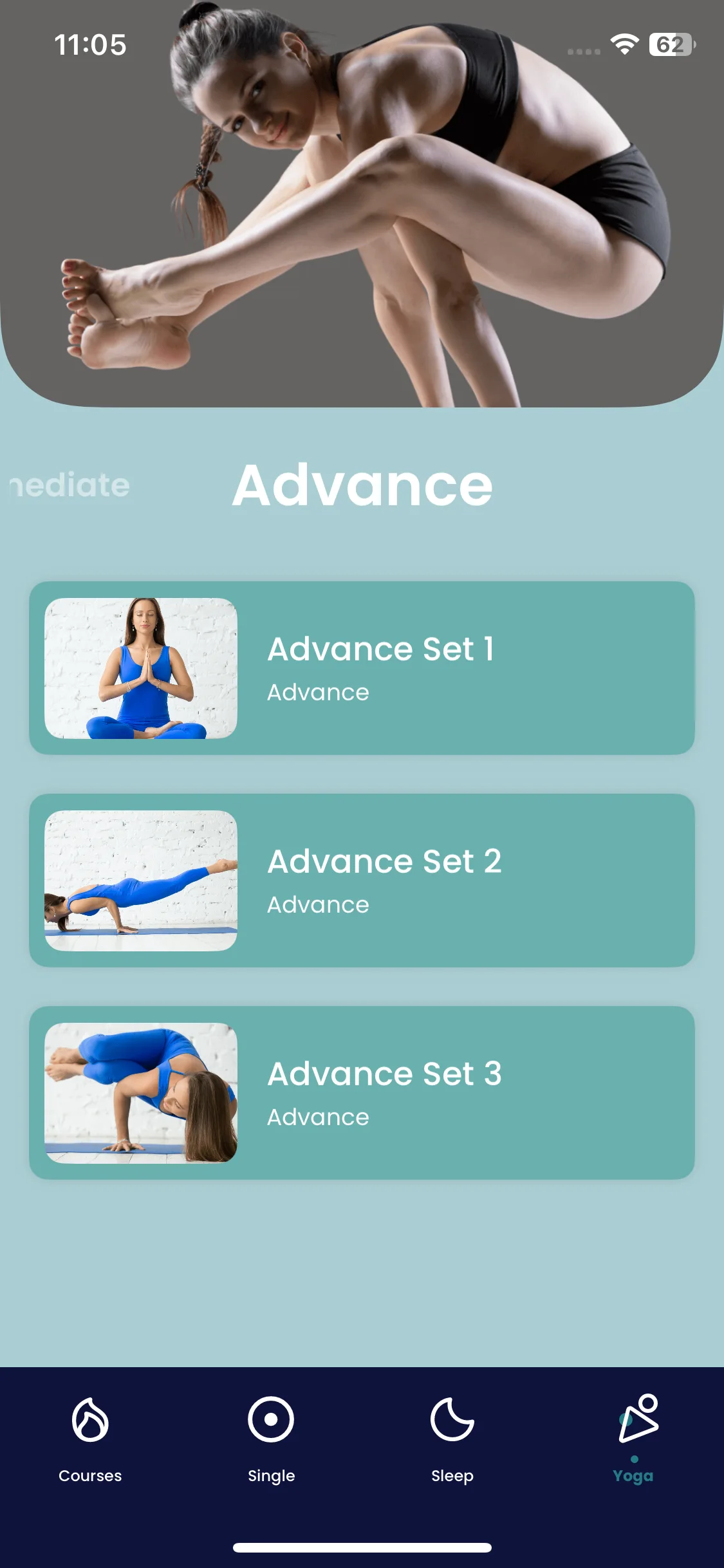Select the partially visible Intermediate level
Screen dimensions: 724x1568
70,485
